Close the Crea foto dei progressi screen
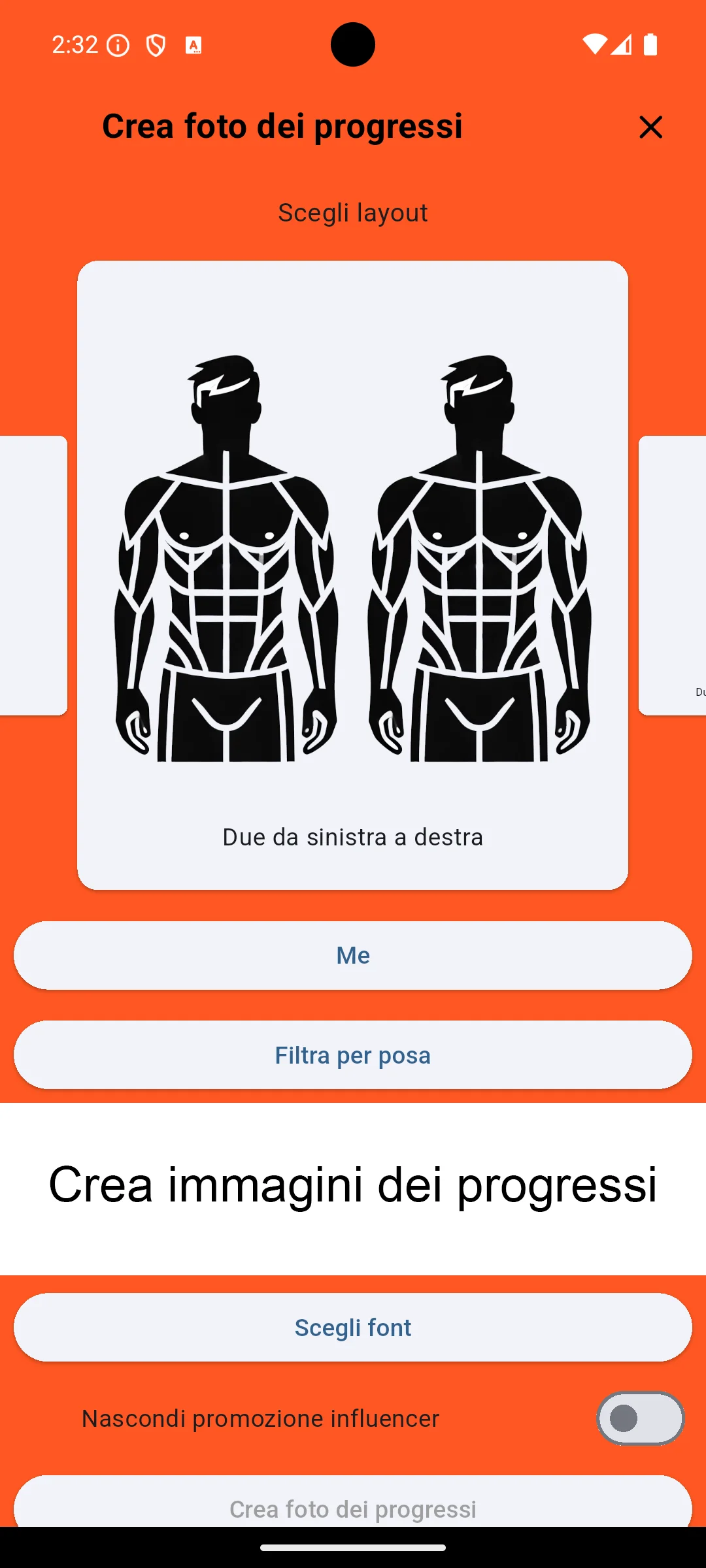Screen dimensions: 706x1568 point(651,127)
